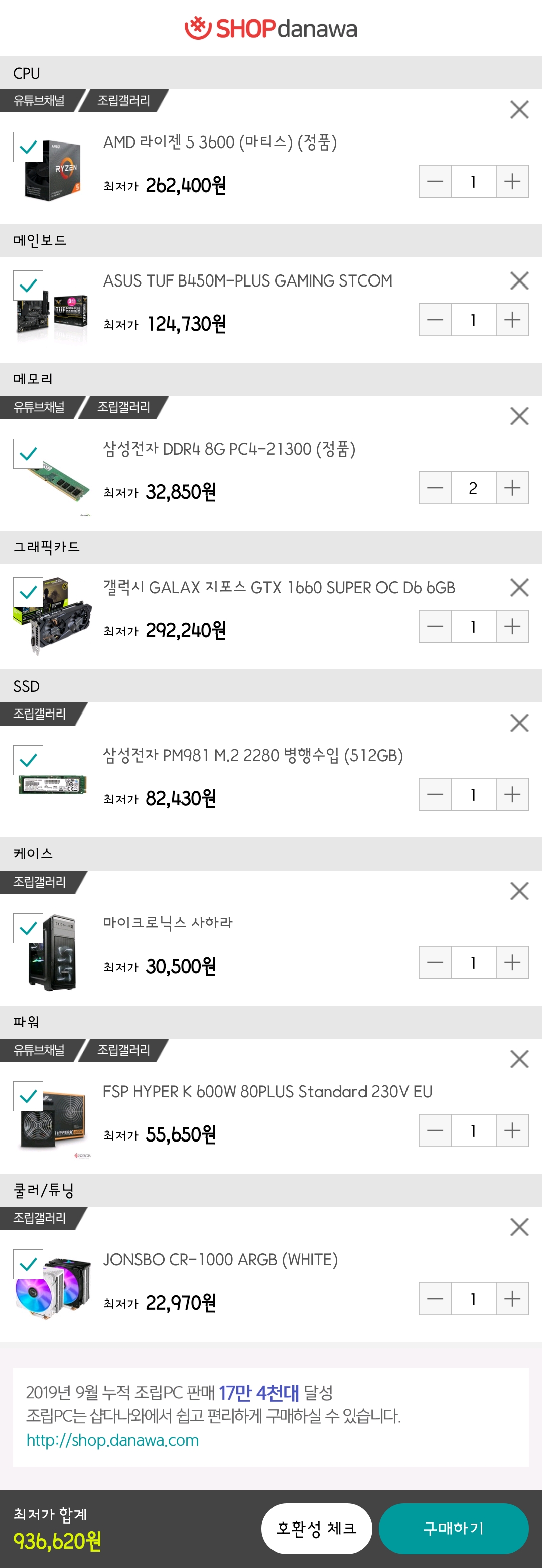Remove the AMD 라이젠 5 3600 CPU
542x1568 pixels.
(519, 110)
